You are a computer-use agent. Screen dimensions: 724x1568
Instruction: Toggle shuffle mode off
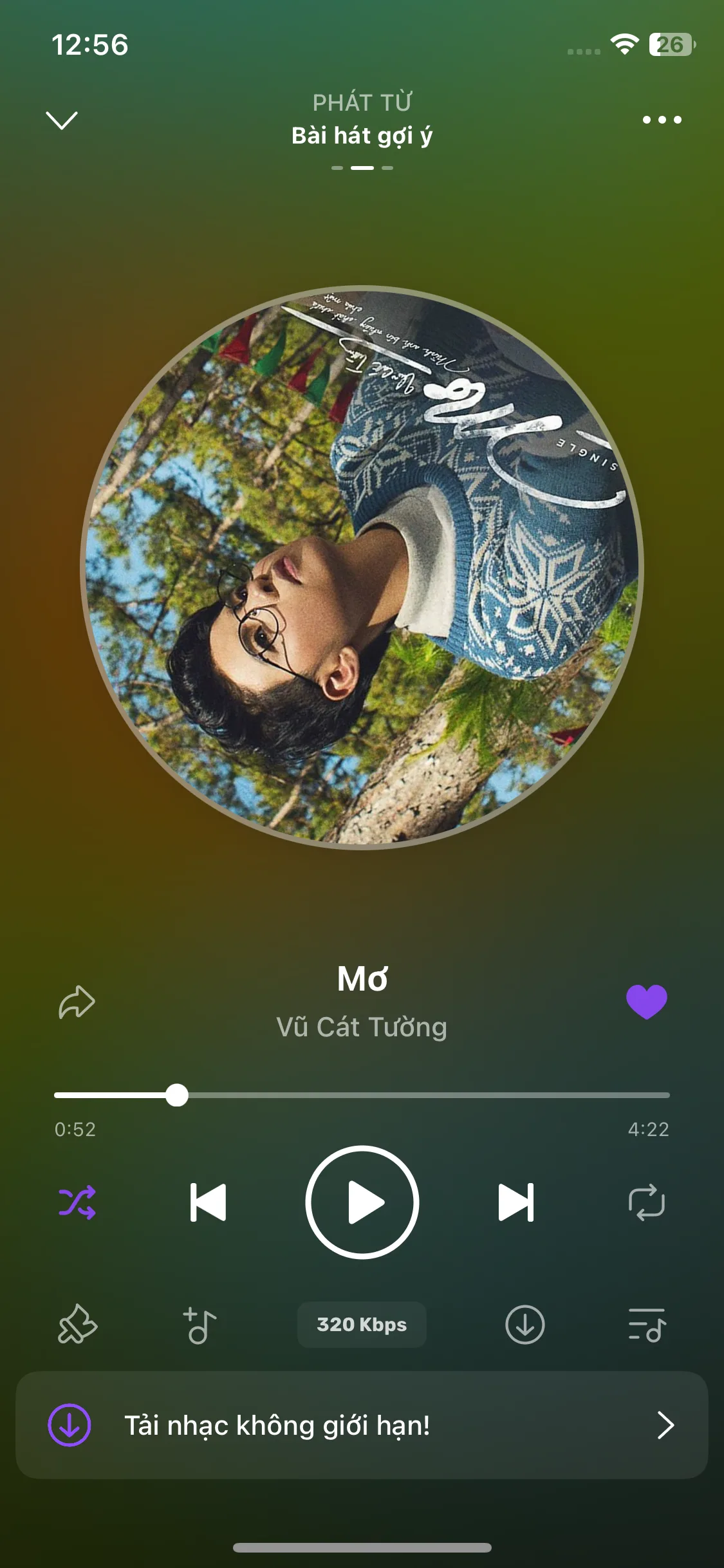[x=77, y=1202]
